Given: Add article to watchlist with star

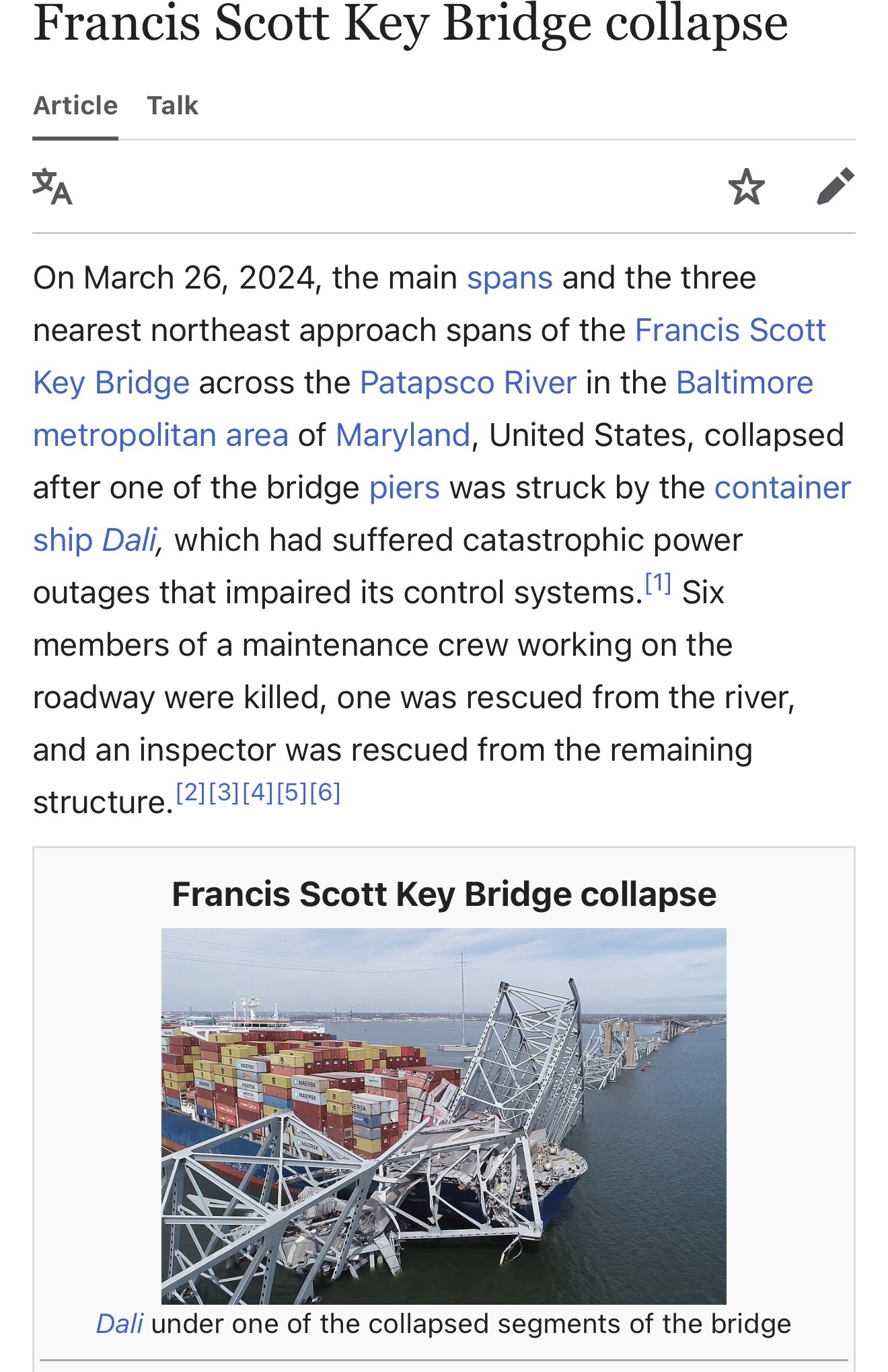Looking at the screenshot, I should click(747, 186).
